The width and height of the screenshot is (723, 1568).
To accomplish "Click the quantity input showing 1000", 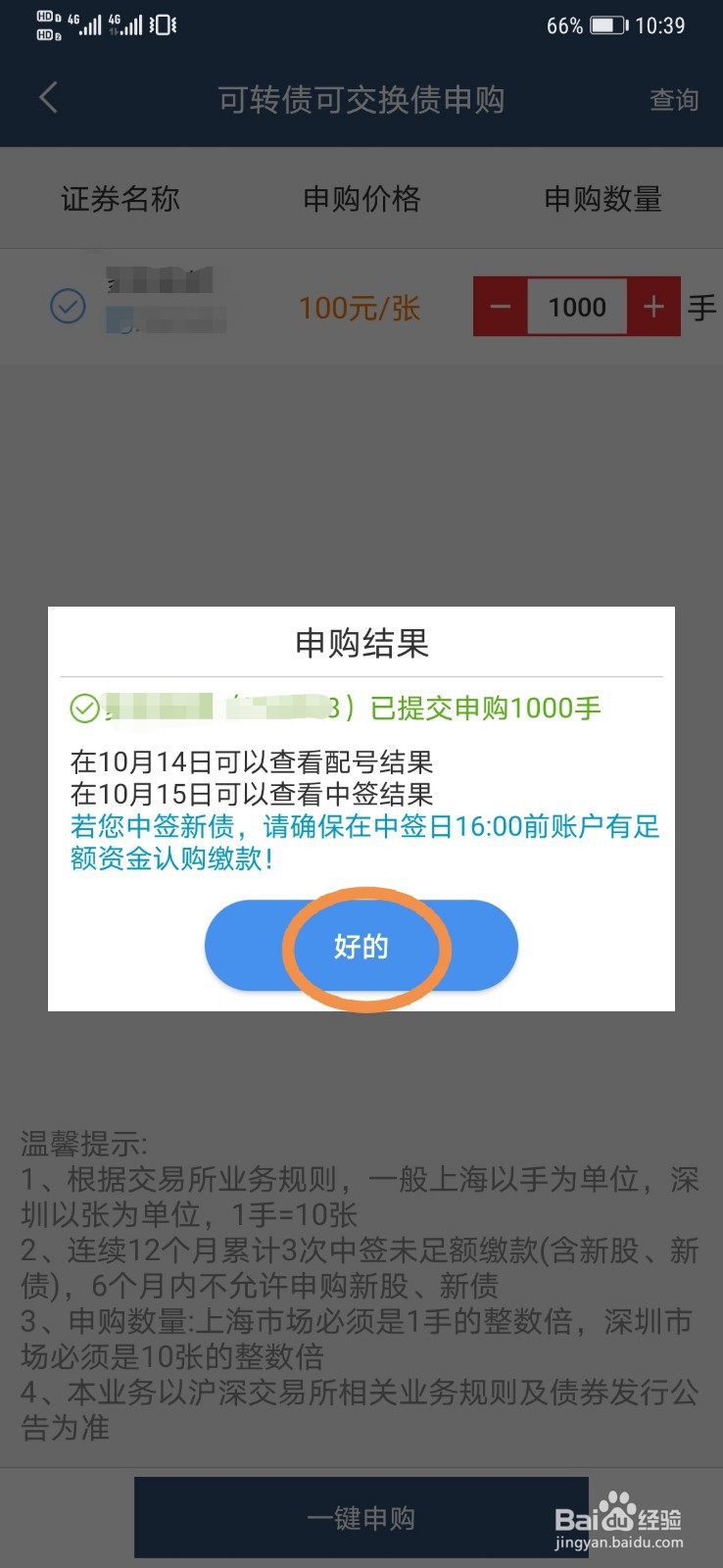I will tap(577, 306).
